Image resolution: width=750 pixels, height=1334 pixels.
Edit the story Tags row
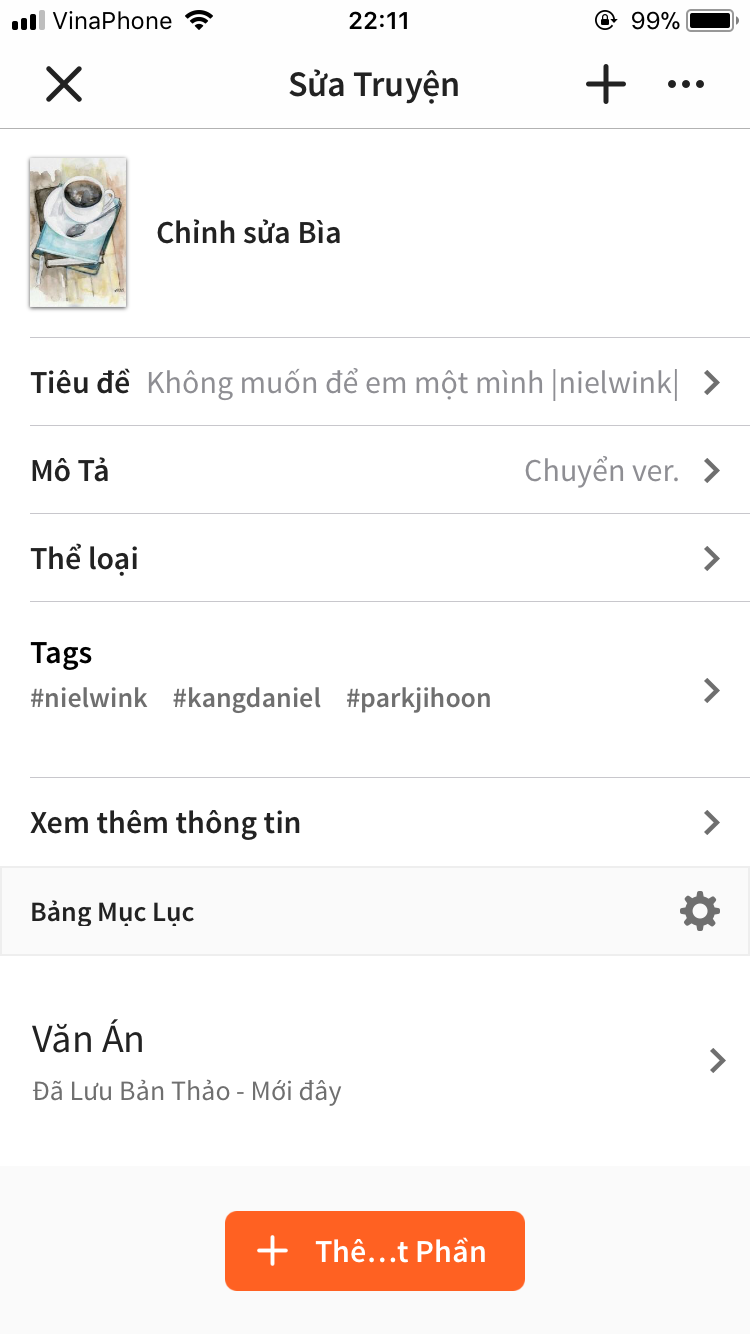tap(375, 690)
